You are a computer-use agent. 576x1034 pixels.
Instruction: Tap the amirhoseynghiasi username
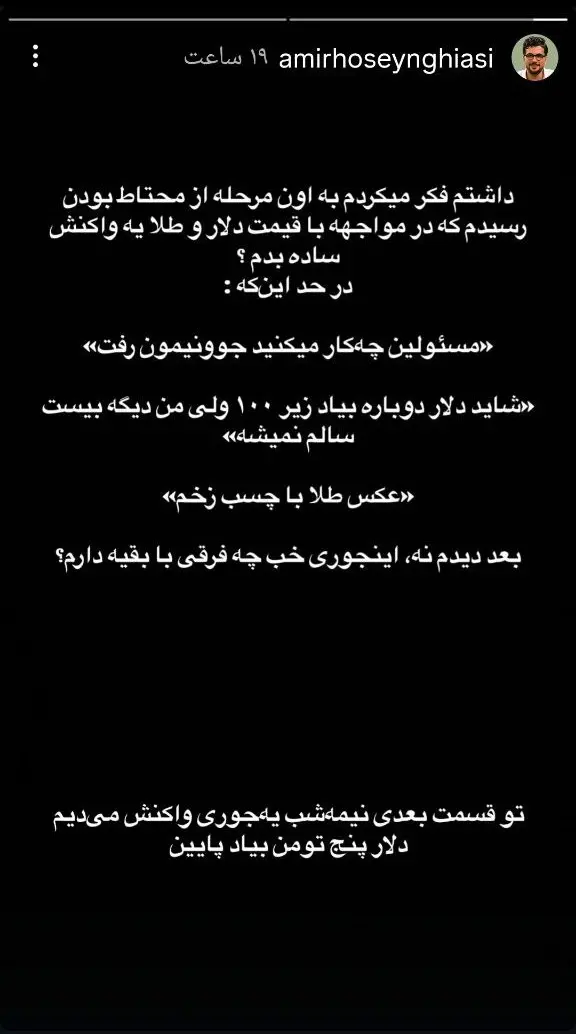386,59
